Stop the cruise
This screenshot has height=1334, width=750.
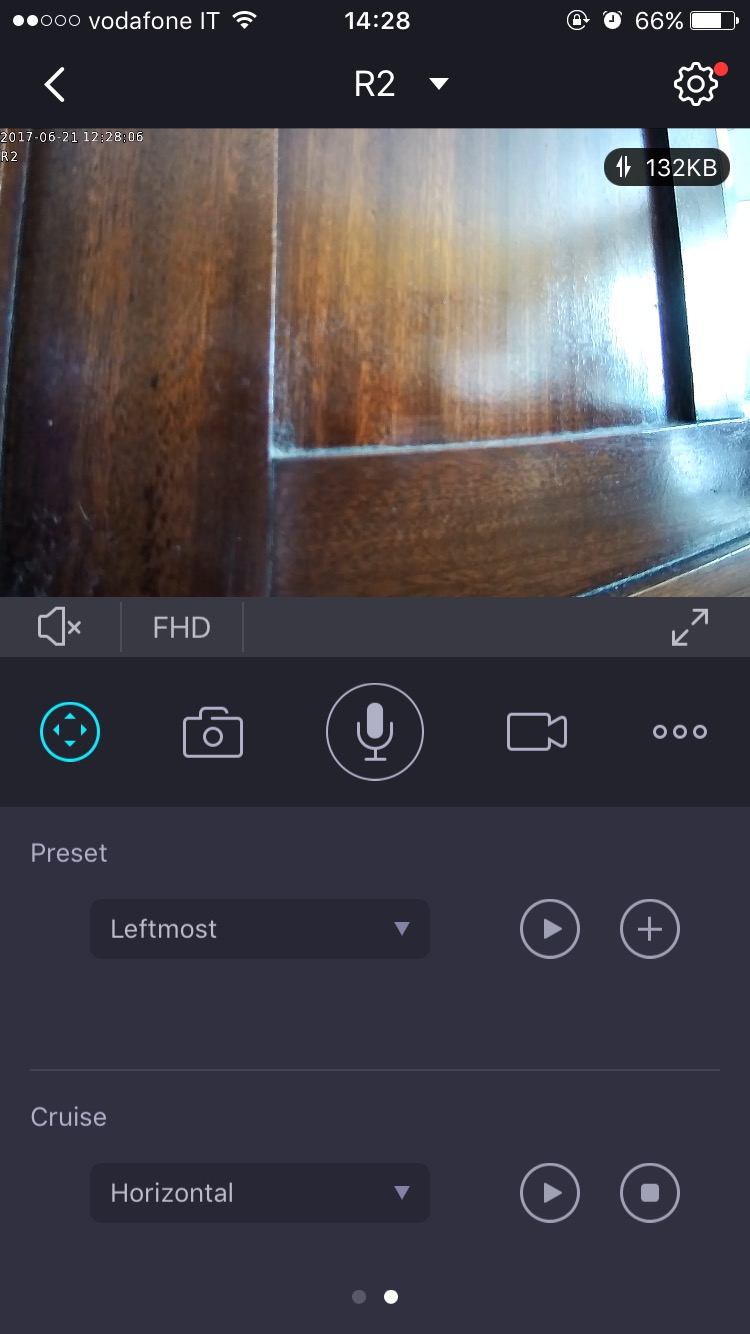(650, 1193)
